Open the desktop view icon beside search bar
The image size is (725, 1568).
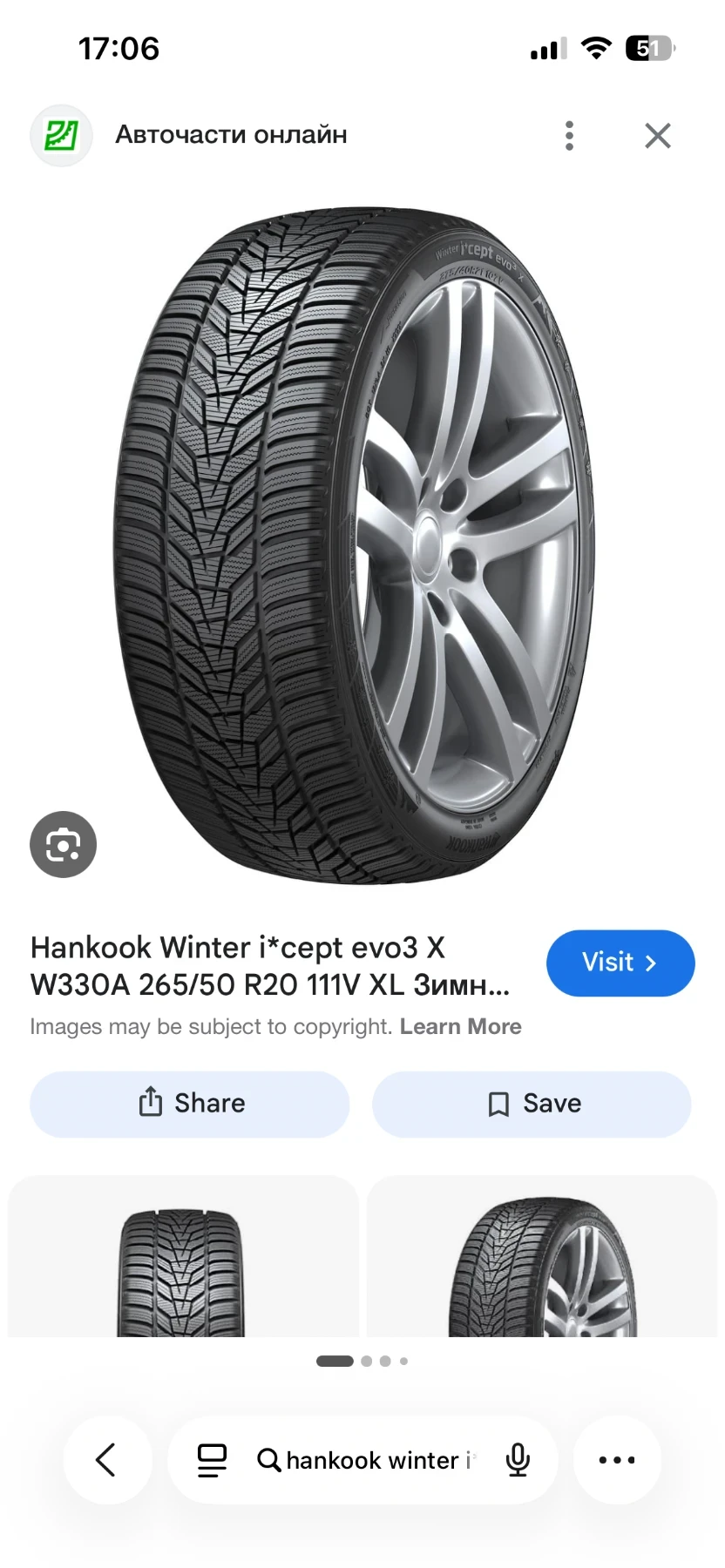point(211,1460)
